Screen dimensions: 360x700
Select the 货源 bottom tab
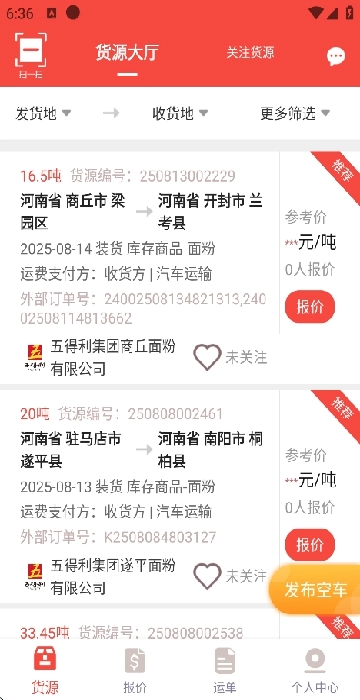45,670
